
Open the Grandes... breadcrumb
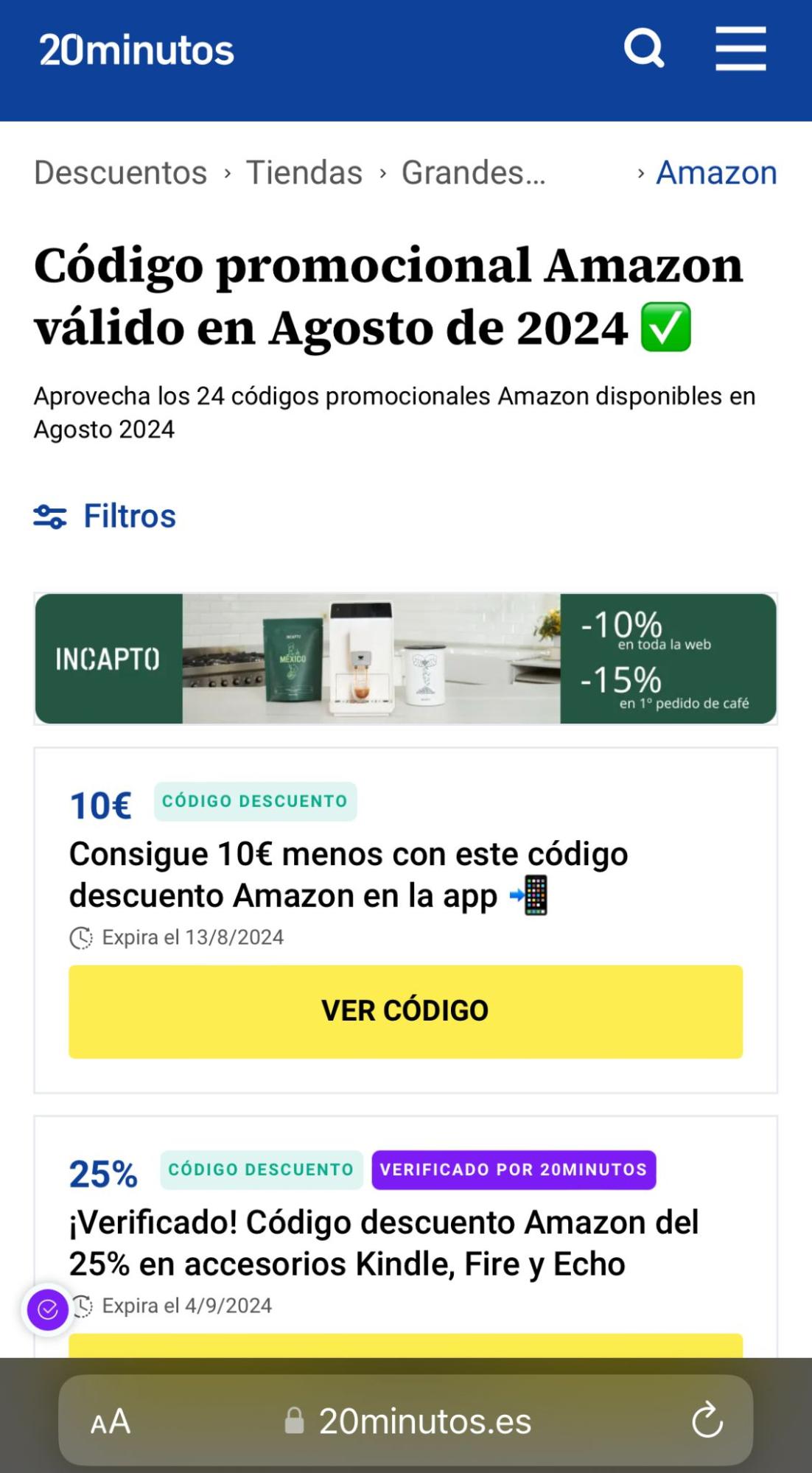[474, 173]
